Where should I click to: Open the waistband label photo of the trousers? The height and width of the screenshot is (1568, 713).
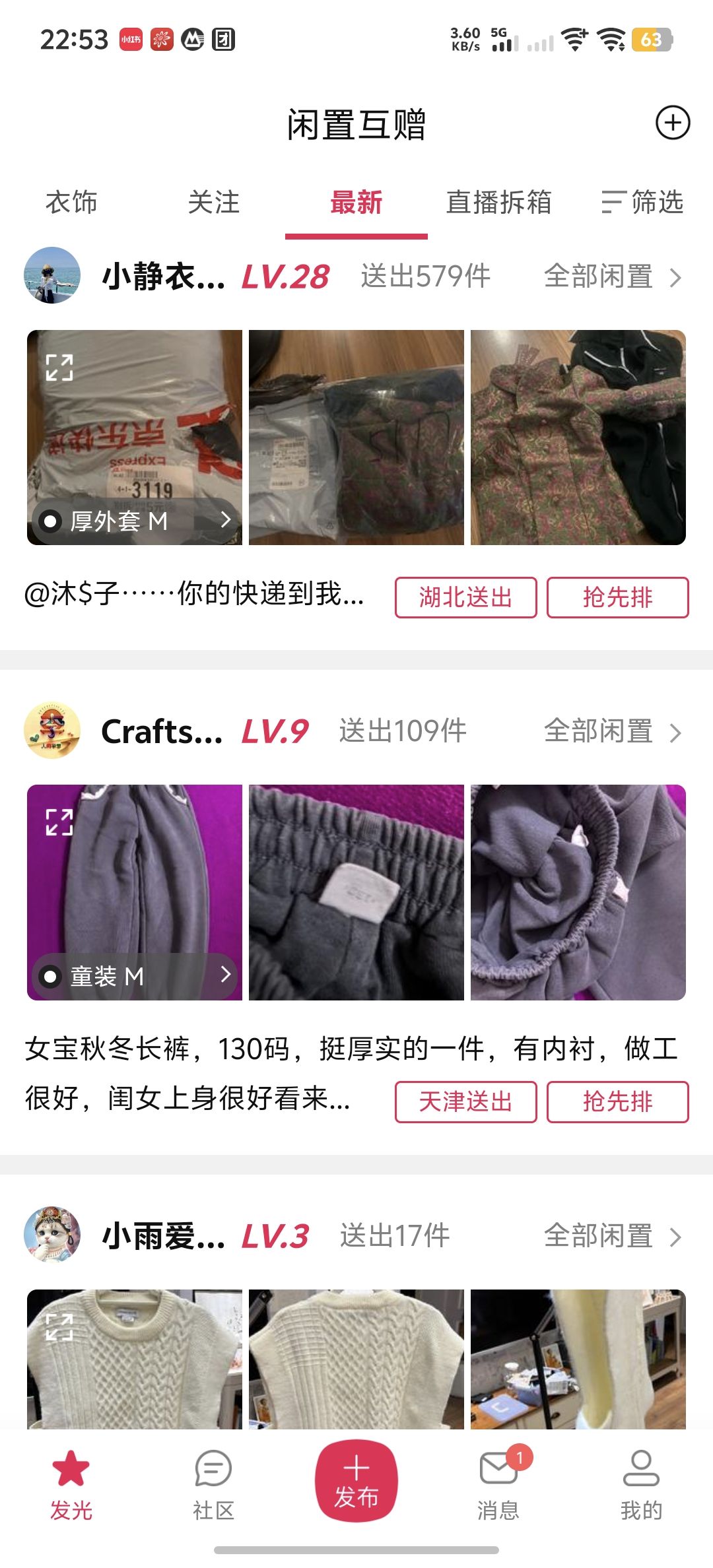point(356,892)
